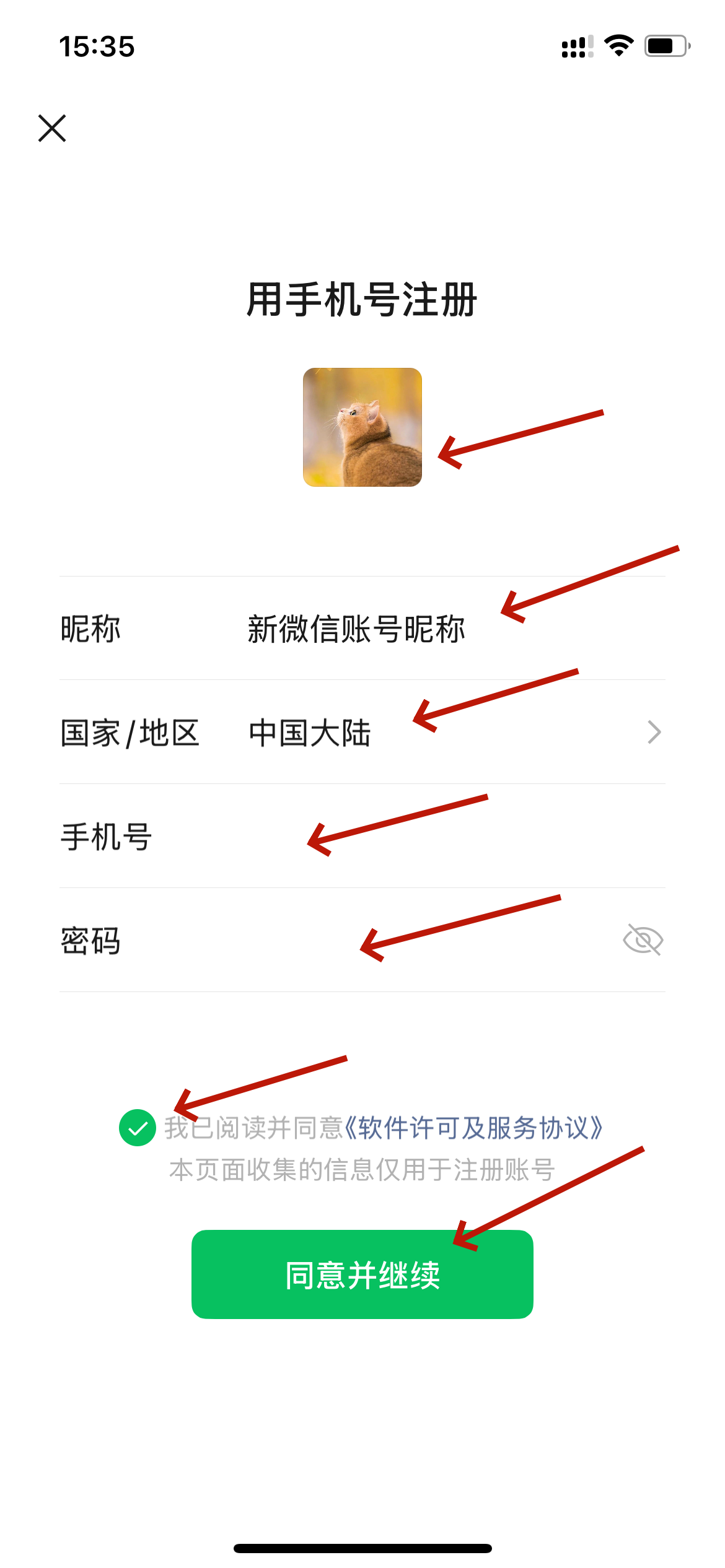Change the cat avatar photo
Viewport: 725px width, 1568px height.
click(362, 427)
